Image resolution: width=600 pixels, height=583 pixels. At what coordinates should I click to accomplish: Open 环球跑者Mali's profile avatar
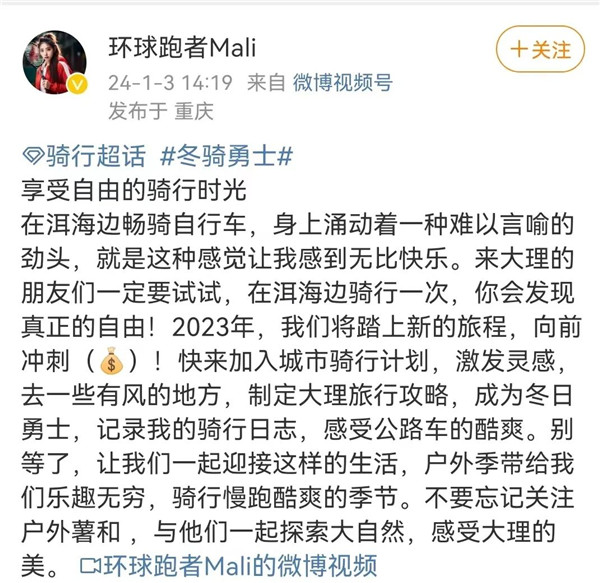tap(54, 60)
